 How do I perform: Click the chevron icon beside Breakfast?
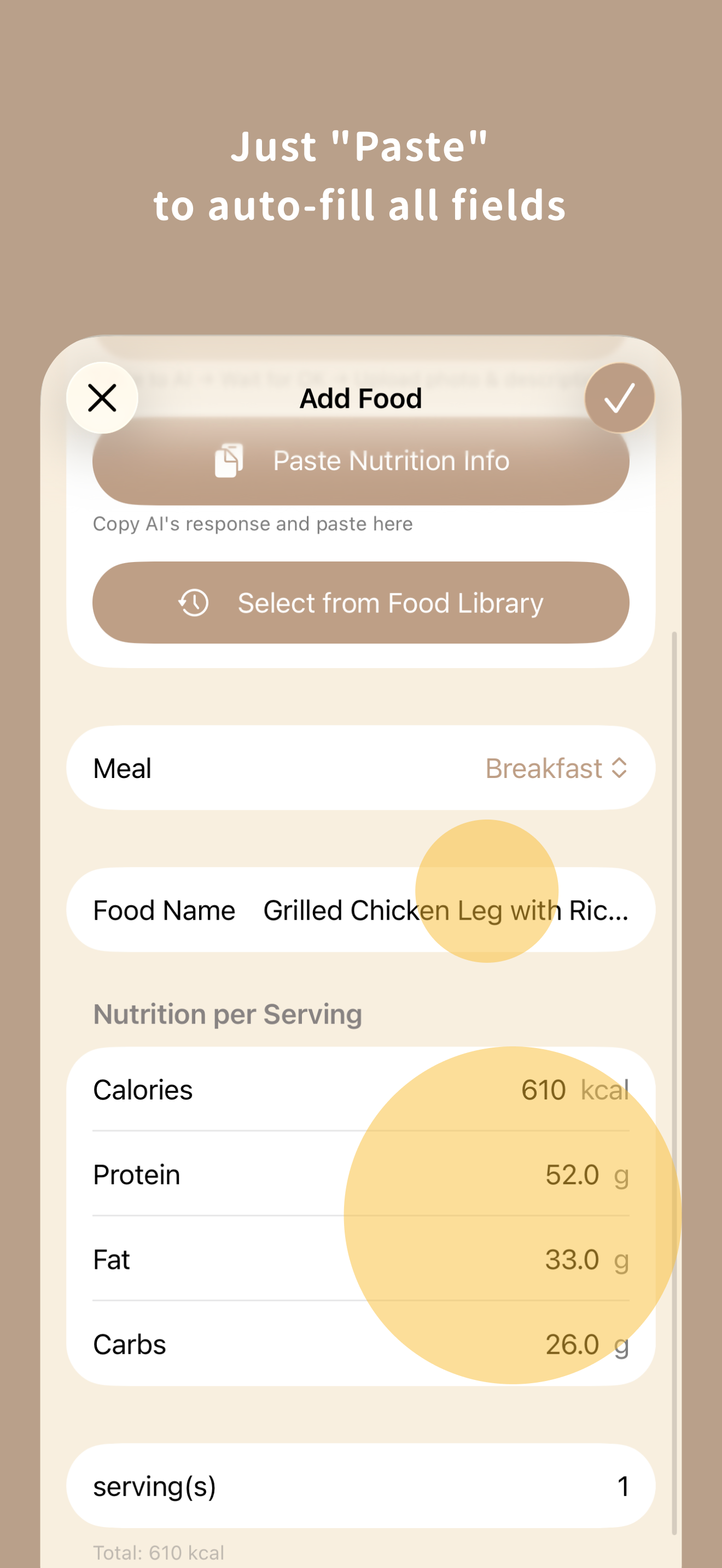620,768
